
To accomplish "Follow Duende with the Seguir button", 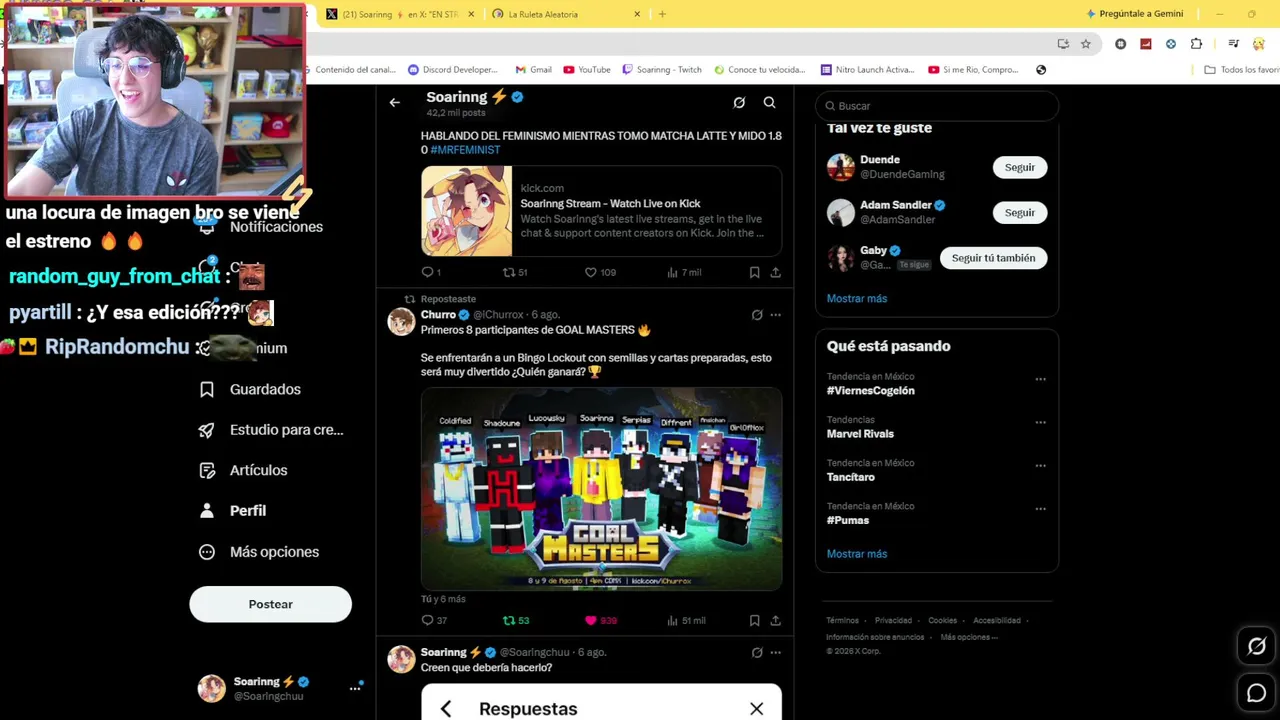I will tap(1019, 167).
